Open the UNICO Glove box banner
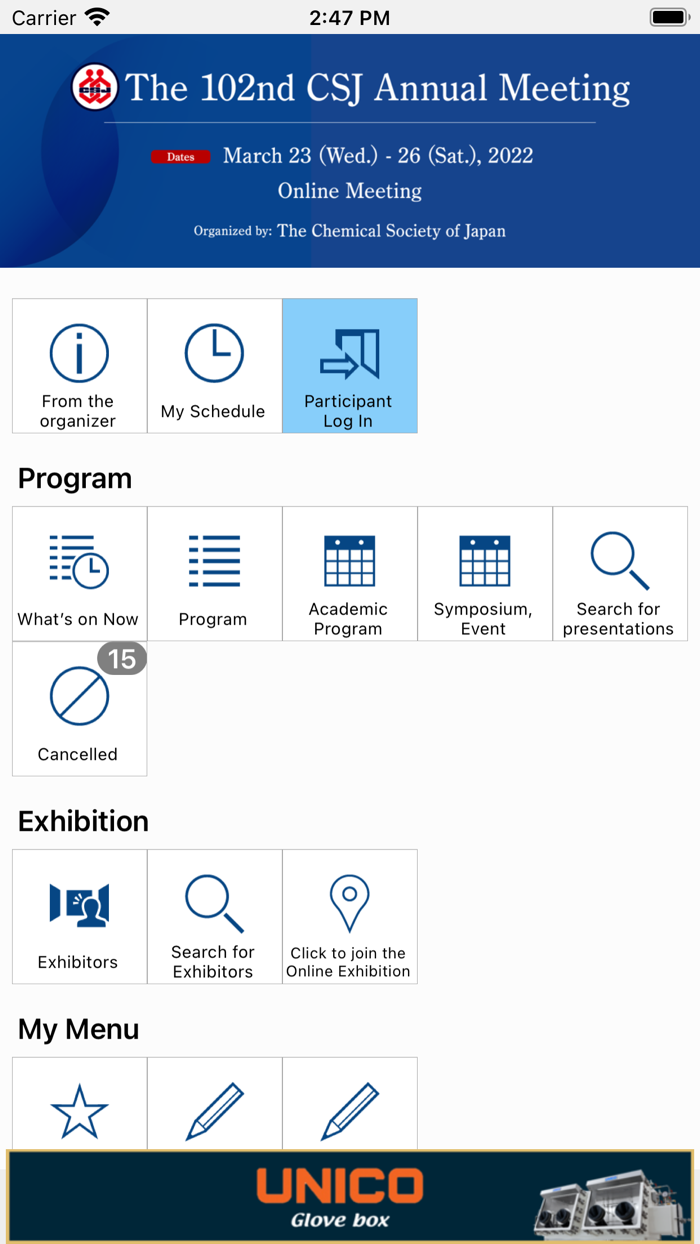Screen dimensions: 700x1244 [x=350, y=1196]
